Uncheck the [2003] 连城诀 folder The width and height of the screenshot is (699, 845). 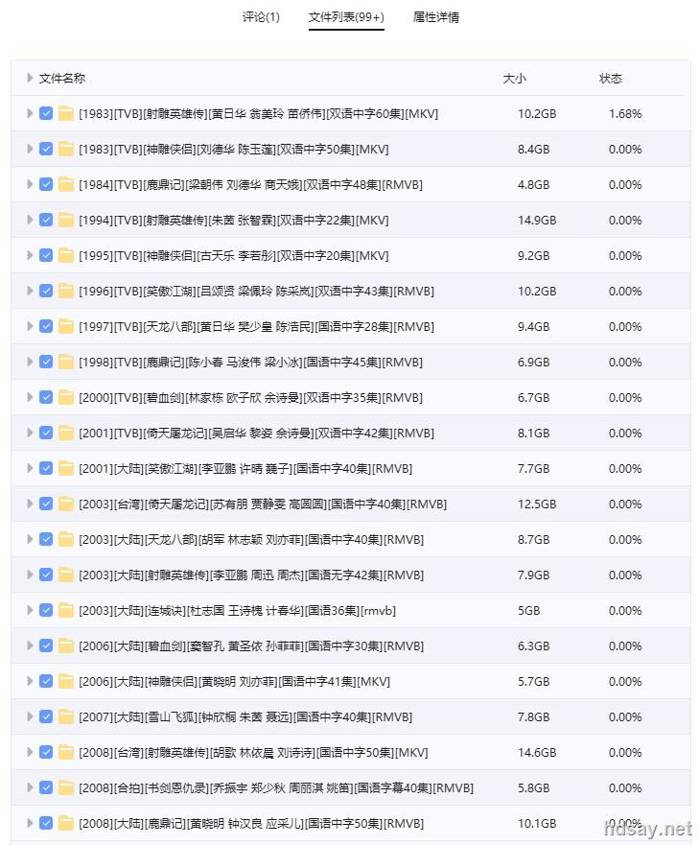pos(46,610)
